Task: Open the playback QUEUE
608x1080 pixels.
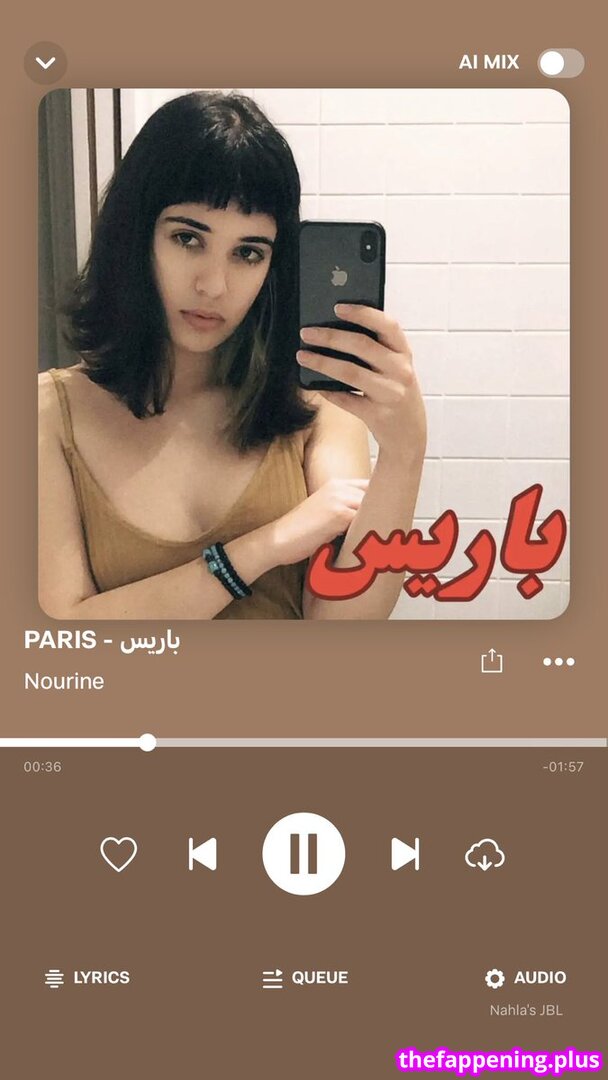Action: [305, 978]
